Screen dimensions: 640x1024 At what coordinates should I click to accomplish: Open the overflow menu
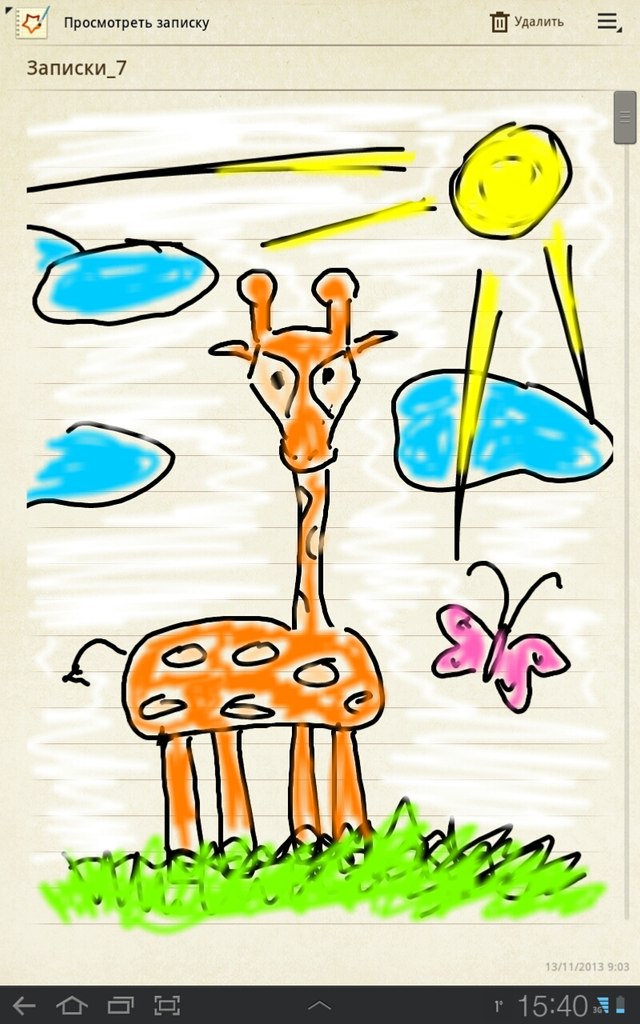pyautogui.click(x=607, y=21)
